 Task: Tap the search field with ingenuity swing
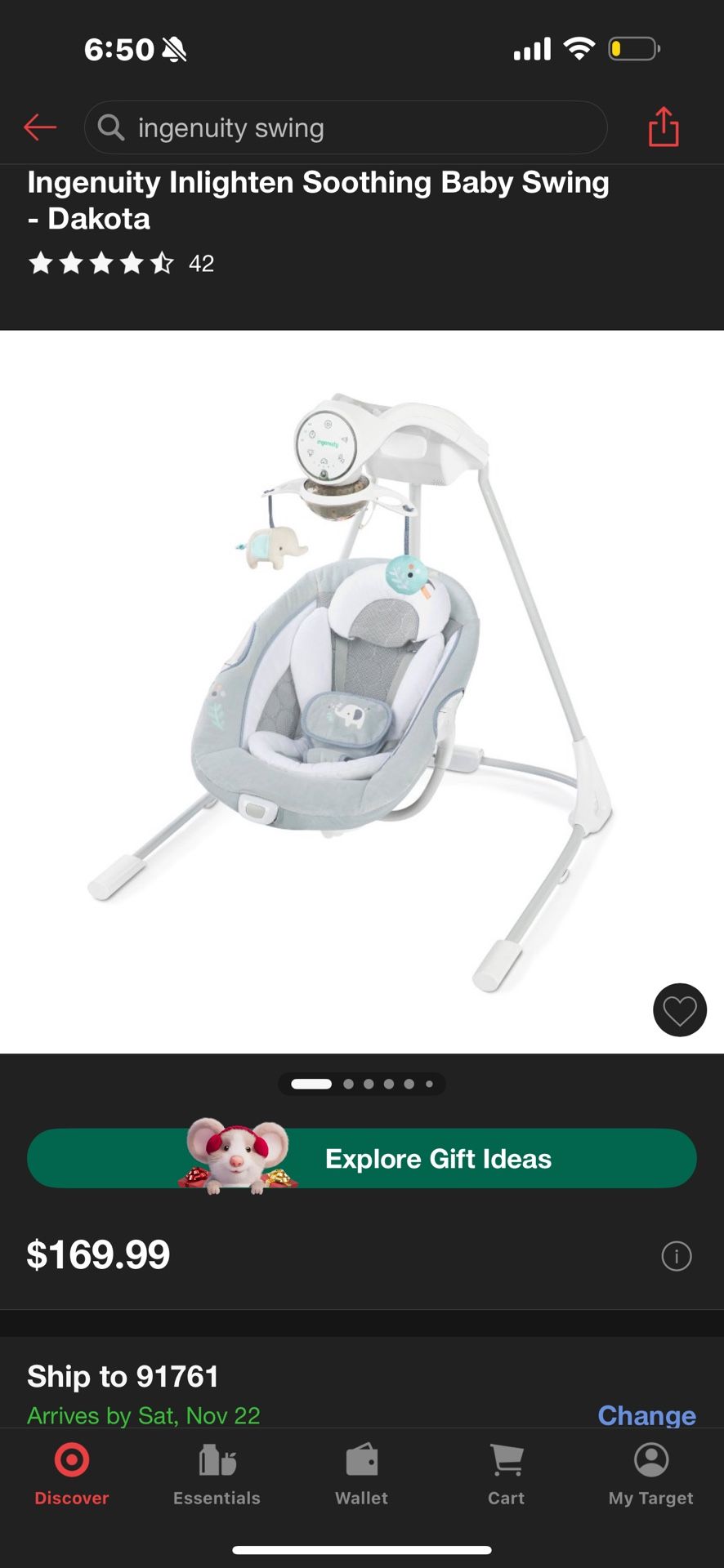pos(345,127)
